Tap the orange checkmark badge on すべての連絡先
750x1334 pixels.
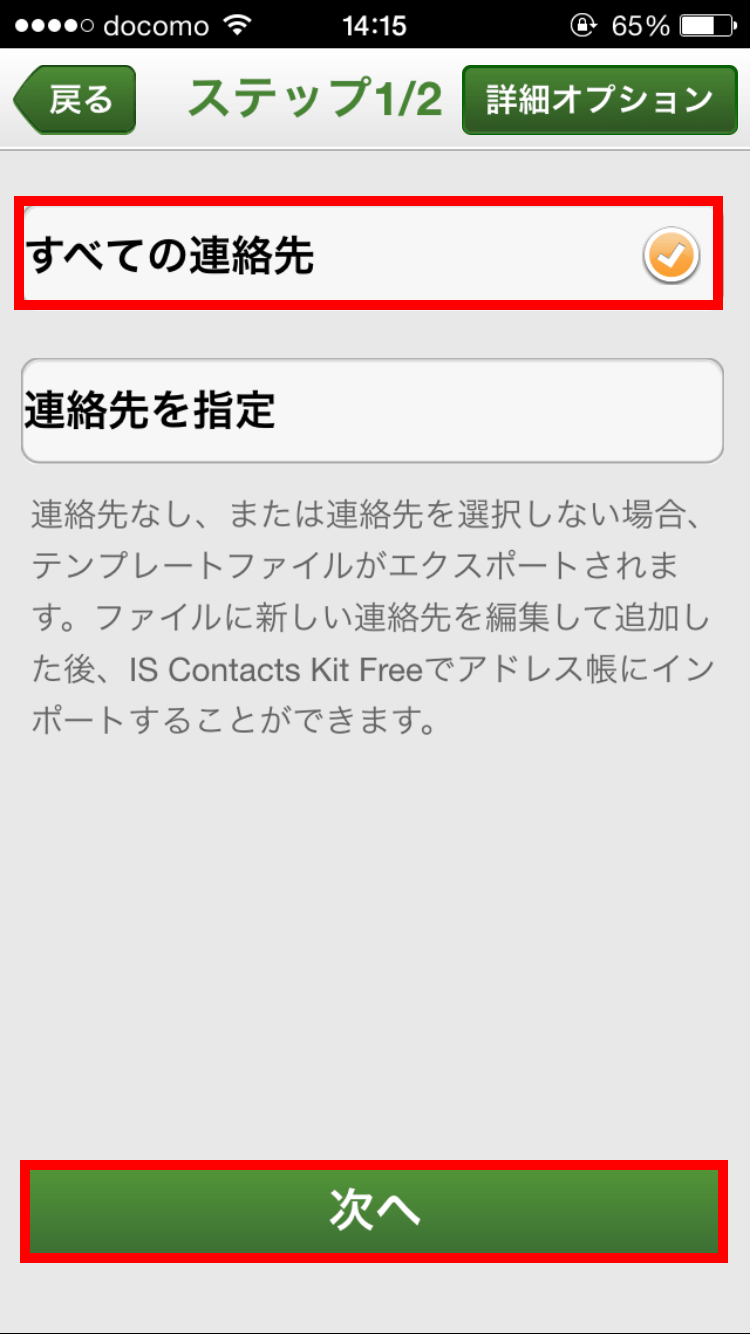tap(670, 256)
